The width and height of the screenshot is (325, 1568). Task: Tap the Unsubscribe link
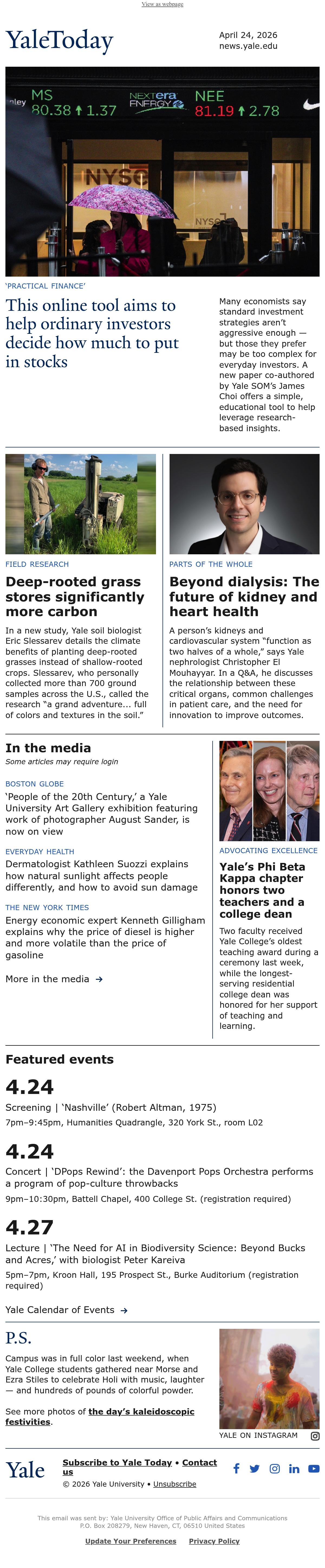click(174, 1484)
